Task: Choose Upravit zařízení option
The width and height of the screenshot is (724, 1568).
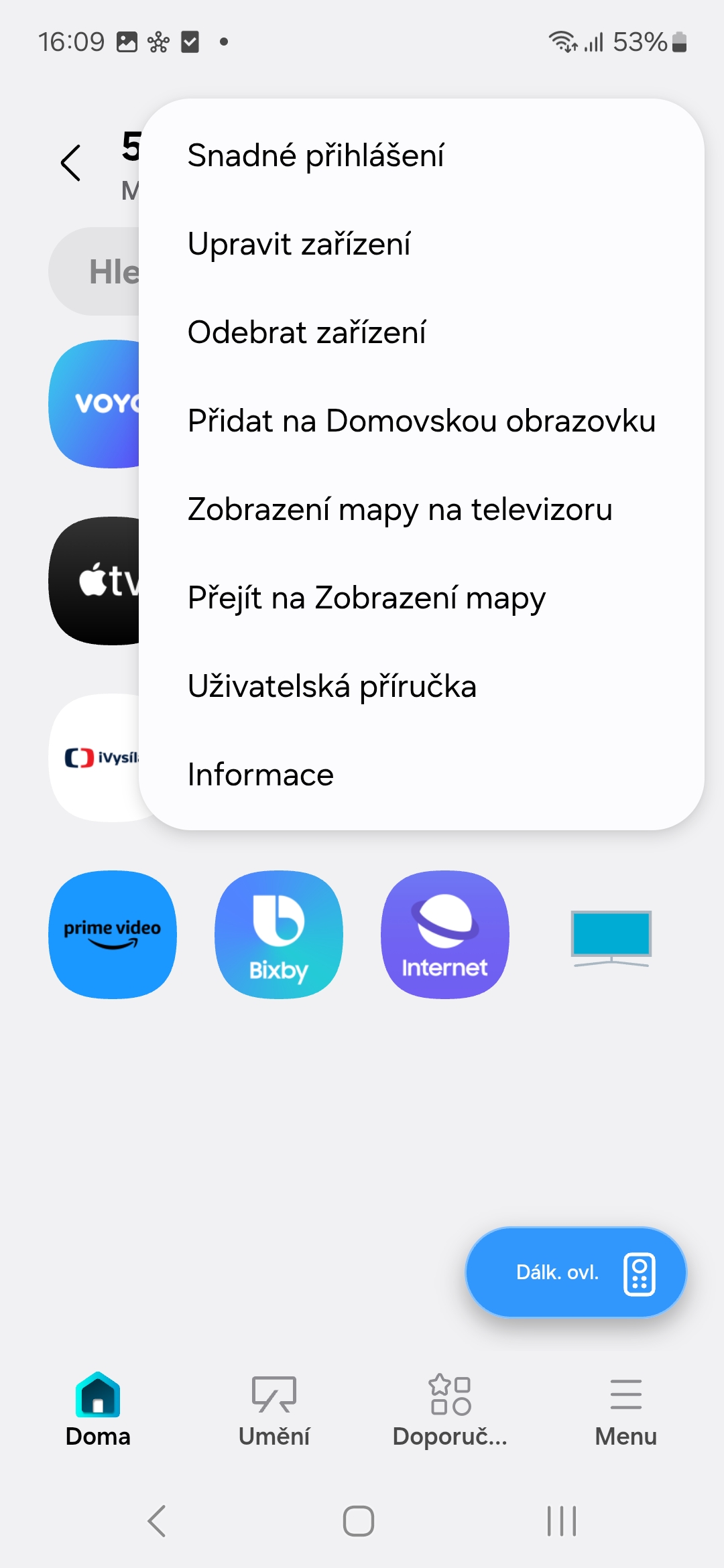Action: pyautogui.click(x=421, y=244)
